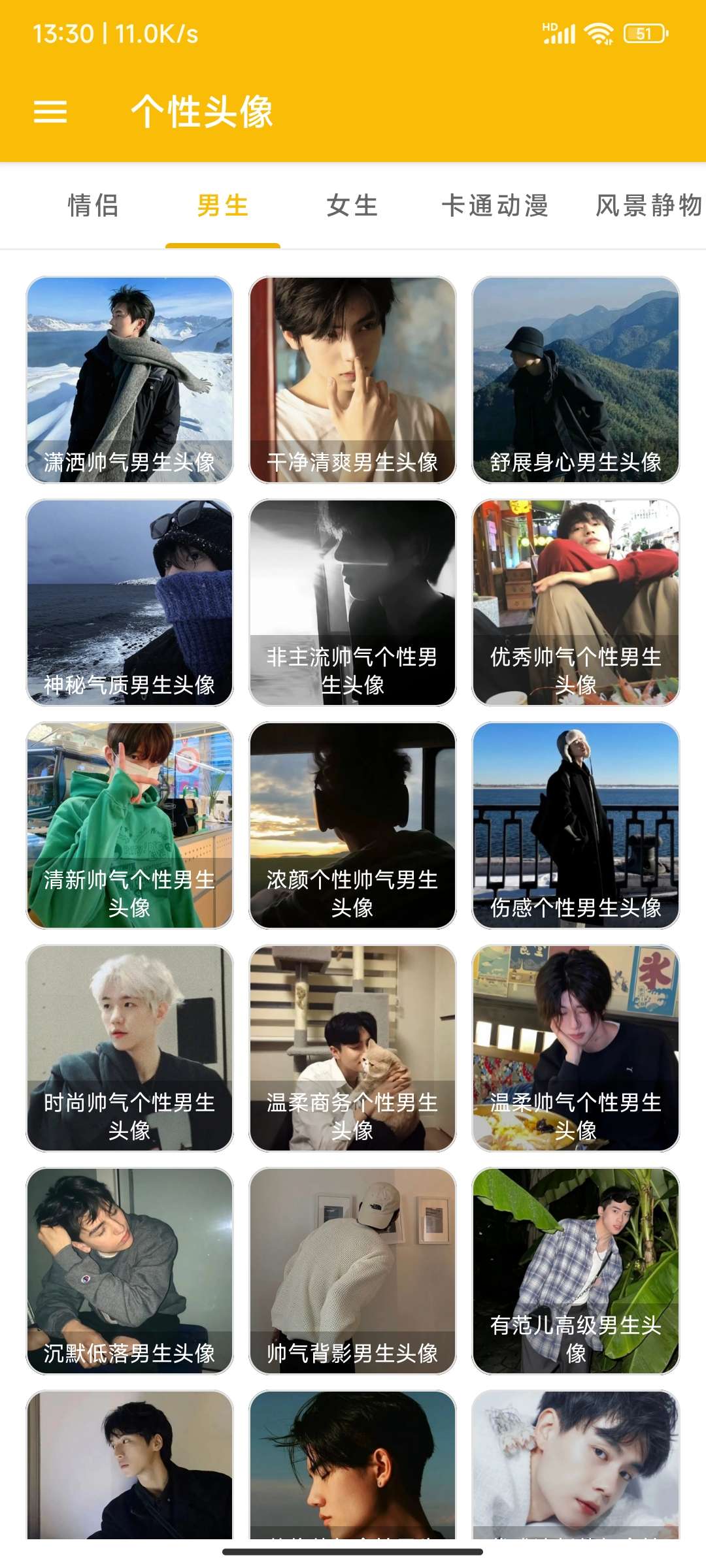The image size is (706, 1568).
Task: Open 潇洒帅气男生头像 avatar set
Action: (x=129, y=380)
